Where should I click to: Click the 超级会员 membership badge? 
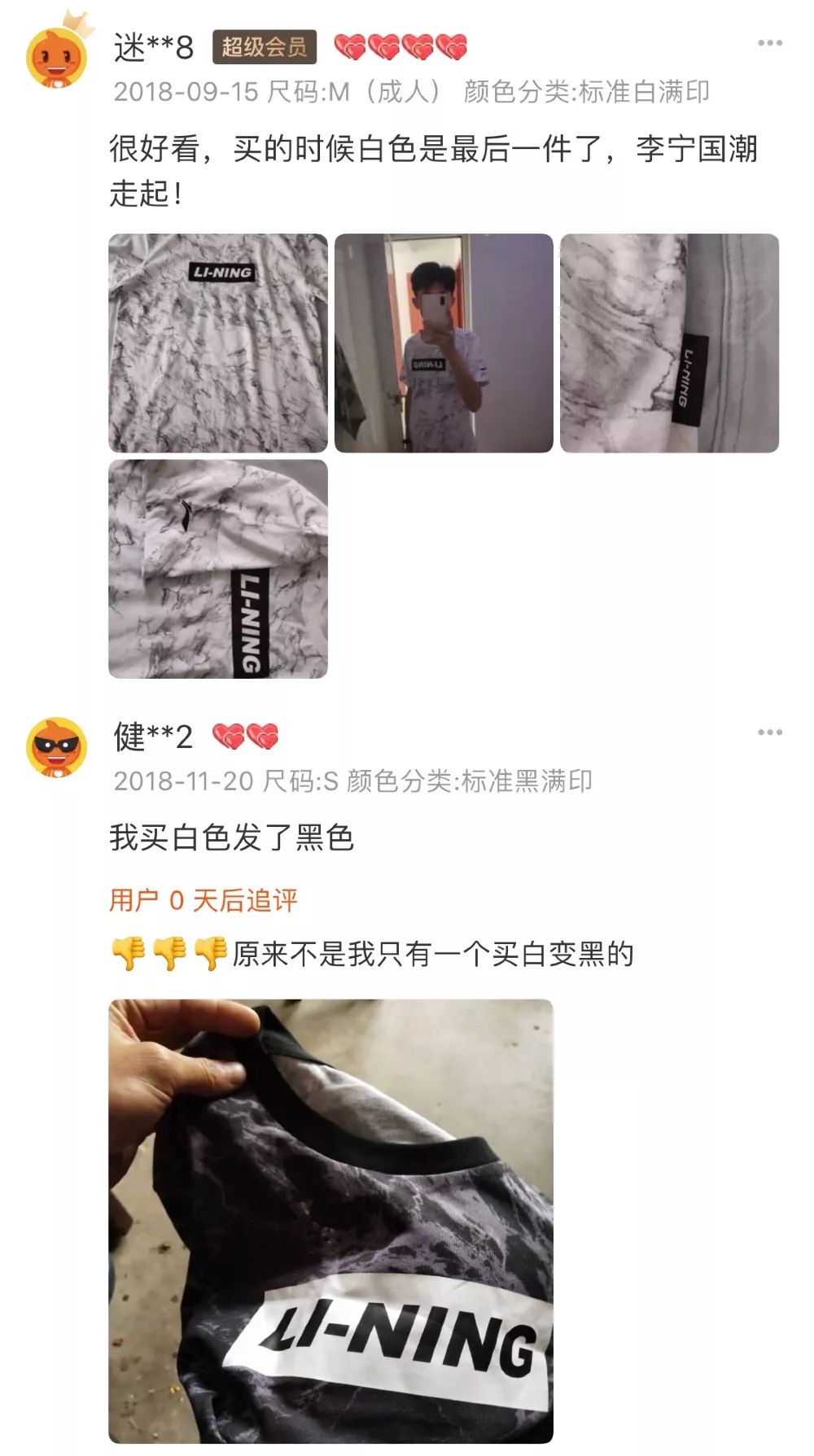point(265,47)
